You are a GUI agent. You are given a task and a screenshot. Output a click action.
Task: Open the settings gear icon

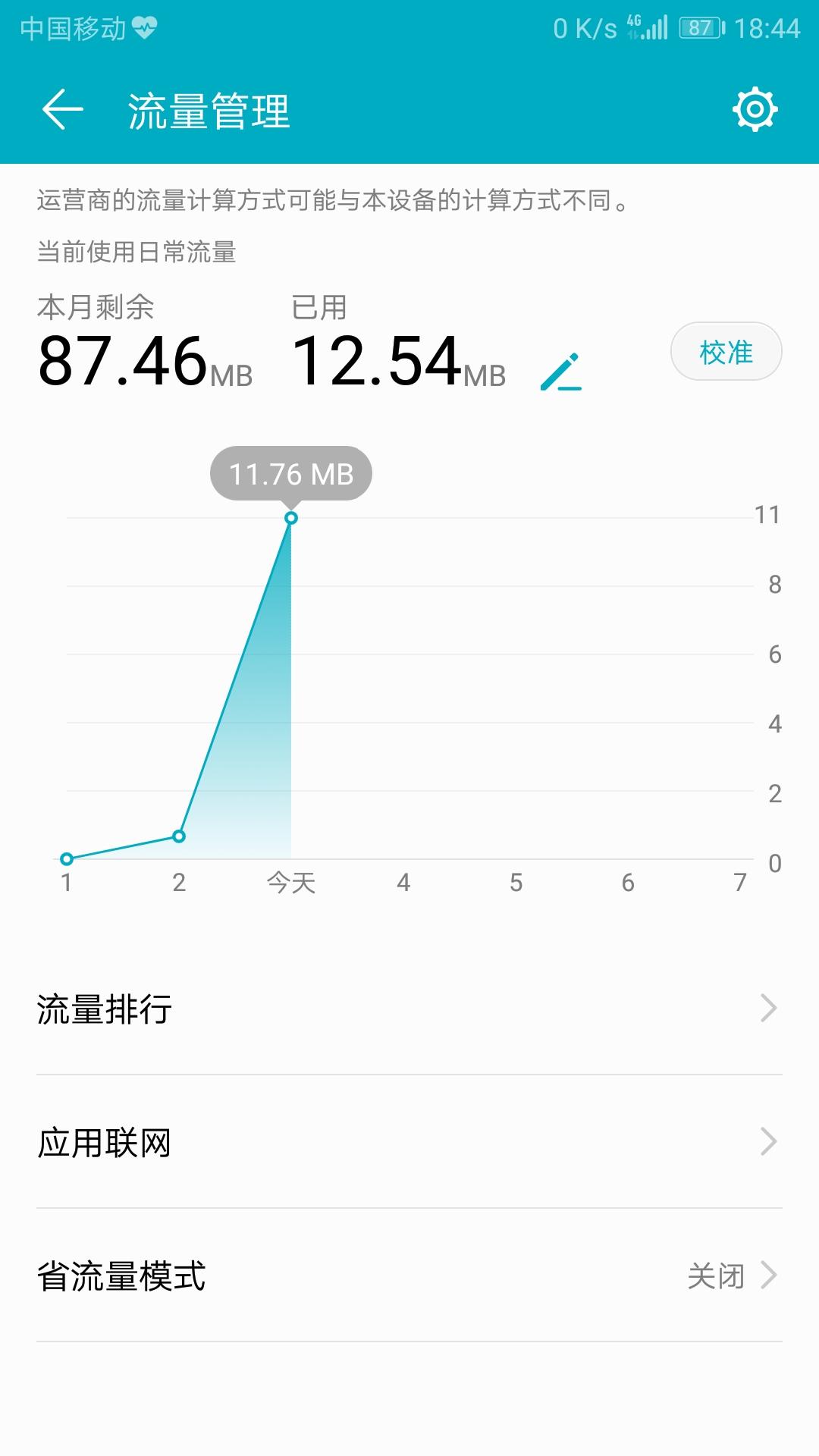click(x=755, y=110)
